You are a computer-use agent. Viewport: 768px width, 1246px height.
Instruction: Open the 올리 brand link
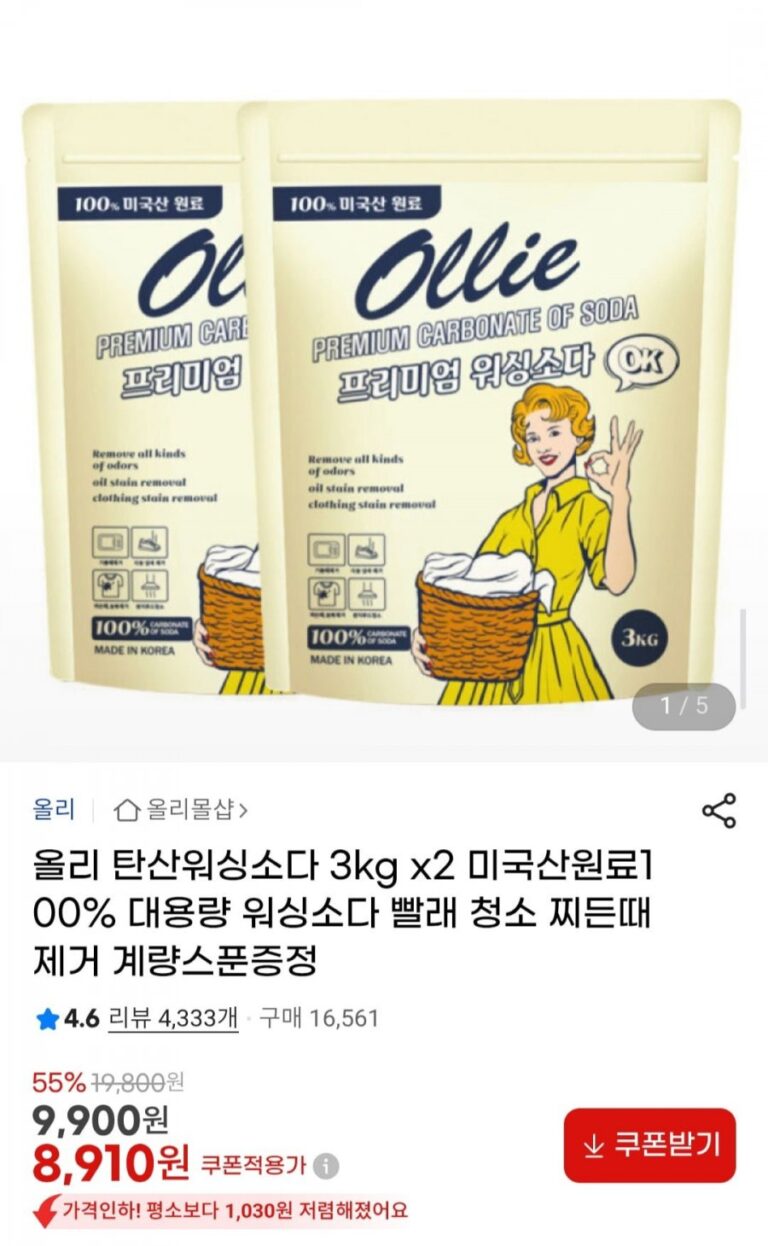point(54,809)
